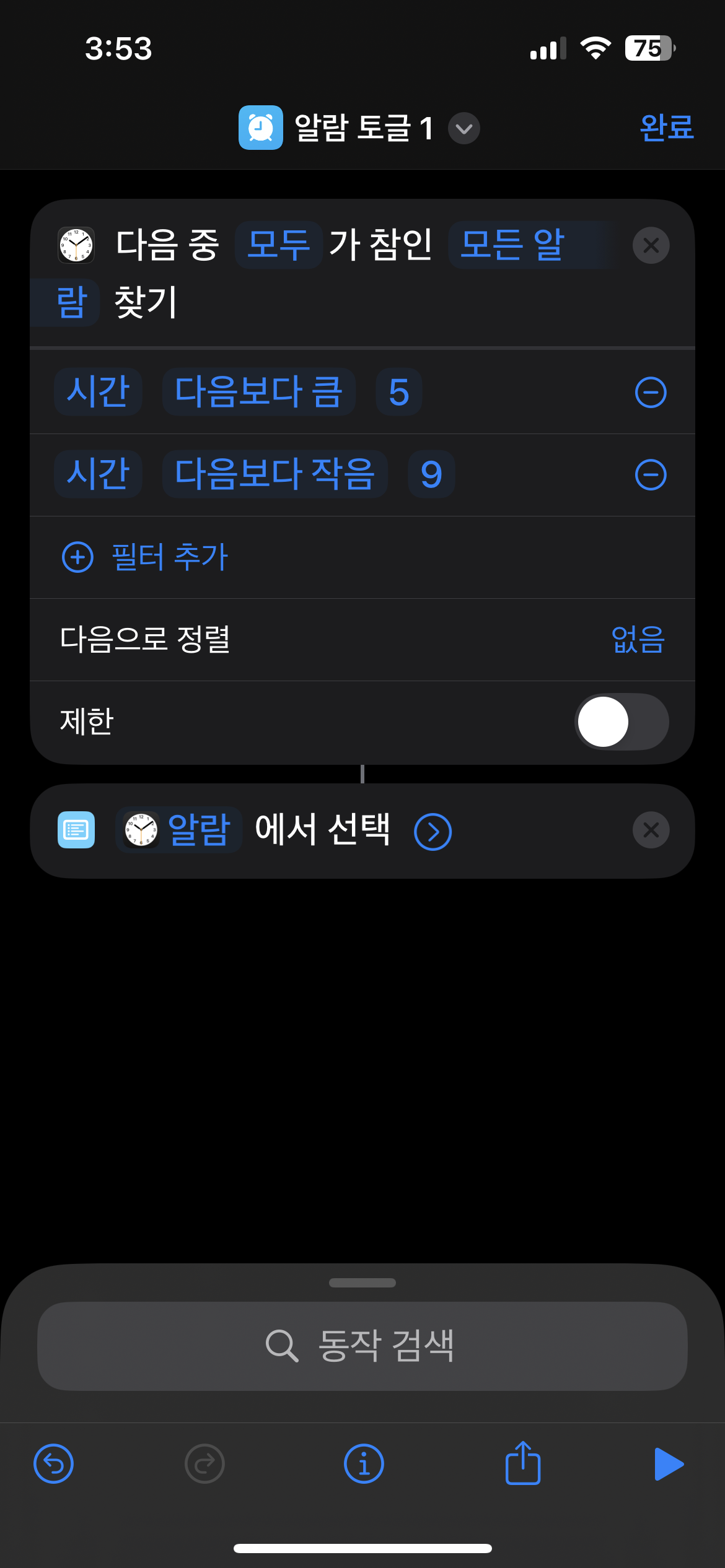The height and width of the screenshot is (1568, 725).
Task: Run the shortcut with the play button
Action: [x=669, y=1464]
